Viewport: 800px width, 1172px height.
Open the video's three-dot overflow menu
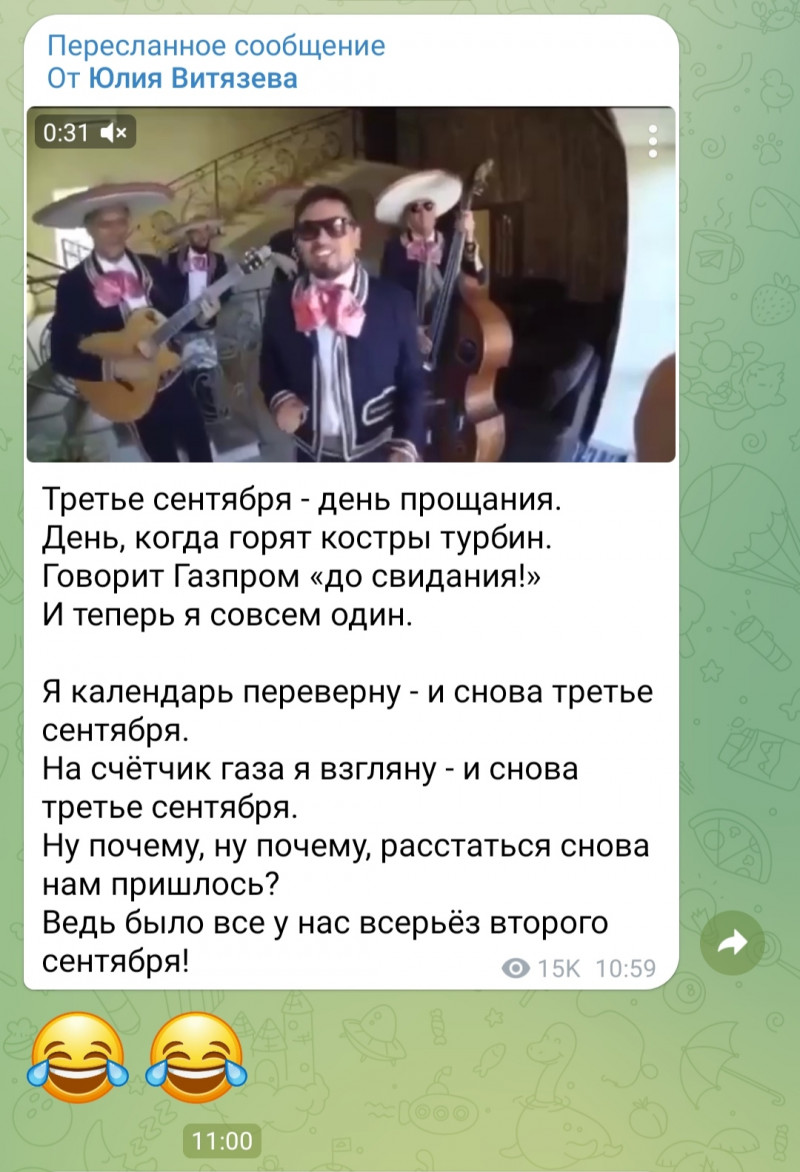coord(654,142)
